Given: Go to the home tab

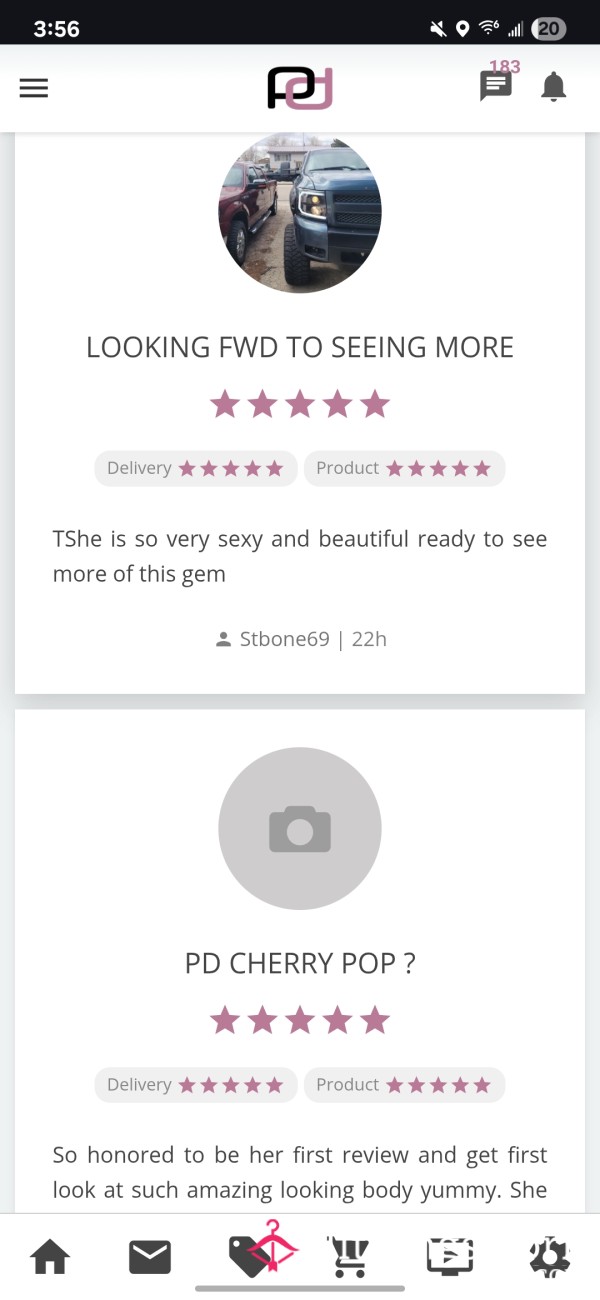Looking at the screenshot, I should coord(50,1257).
